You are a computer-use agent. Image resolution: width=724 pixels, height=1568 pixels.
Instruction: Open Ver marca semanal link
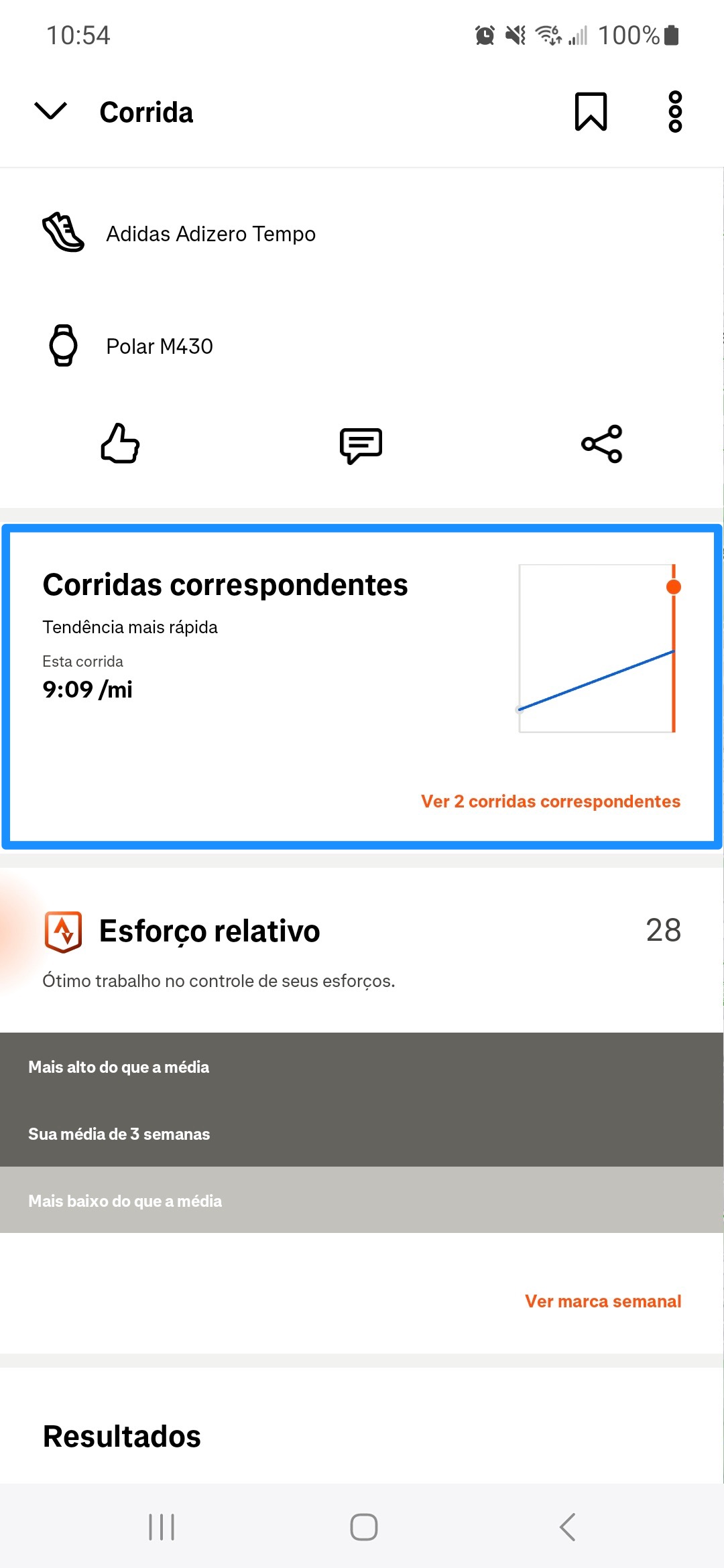pos(603,1301)
